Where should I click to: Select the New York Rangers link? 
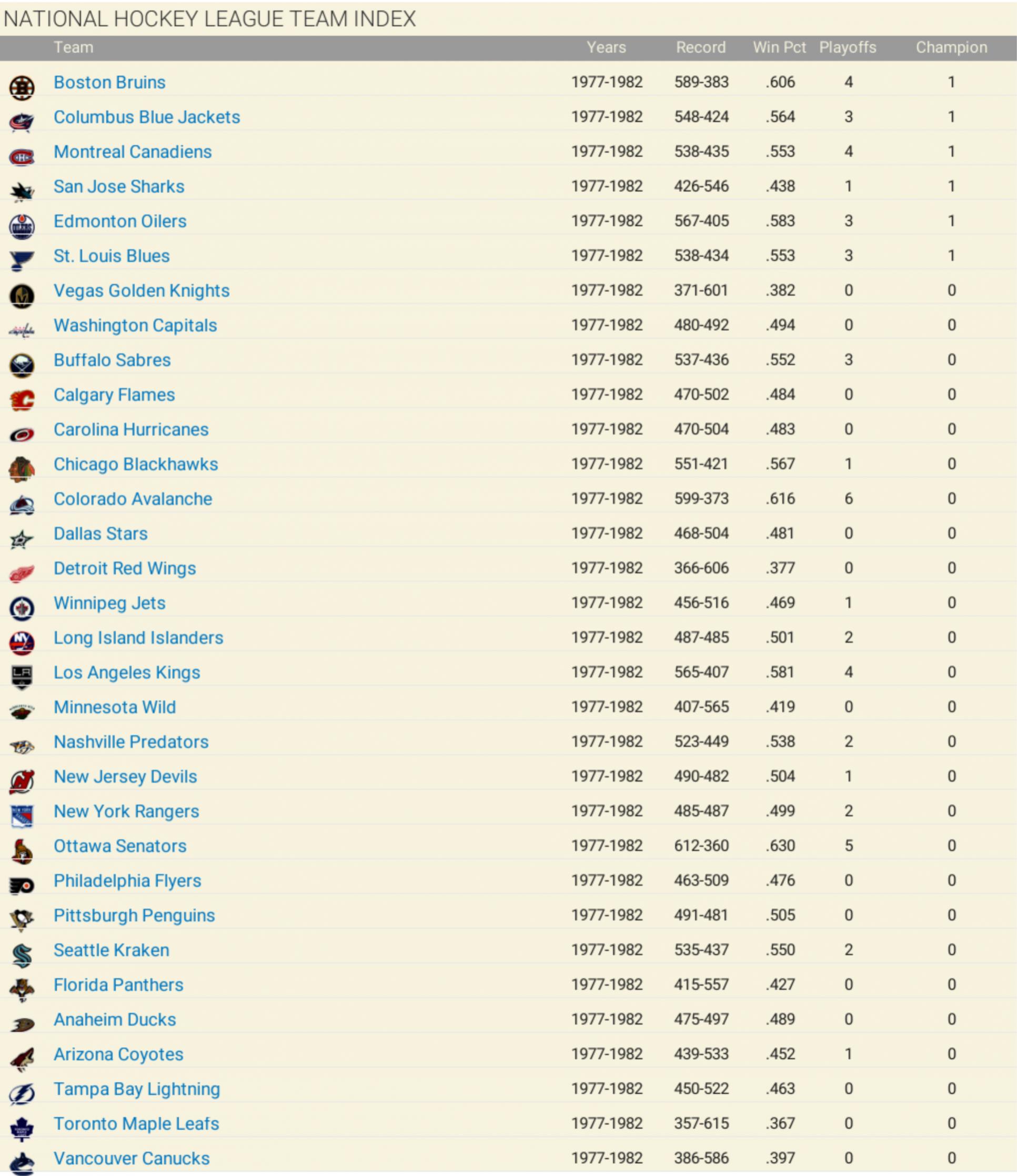pos(126,811)
